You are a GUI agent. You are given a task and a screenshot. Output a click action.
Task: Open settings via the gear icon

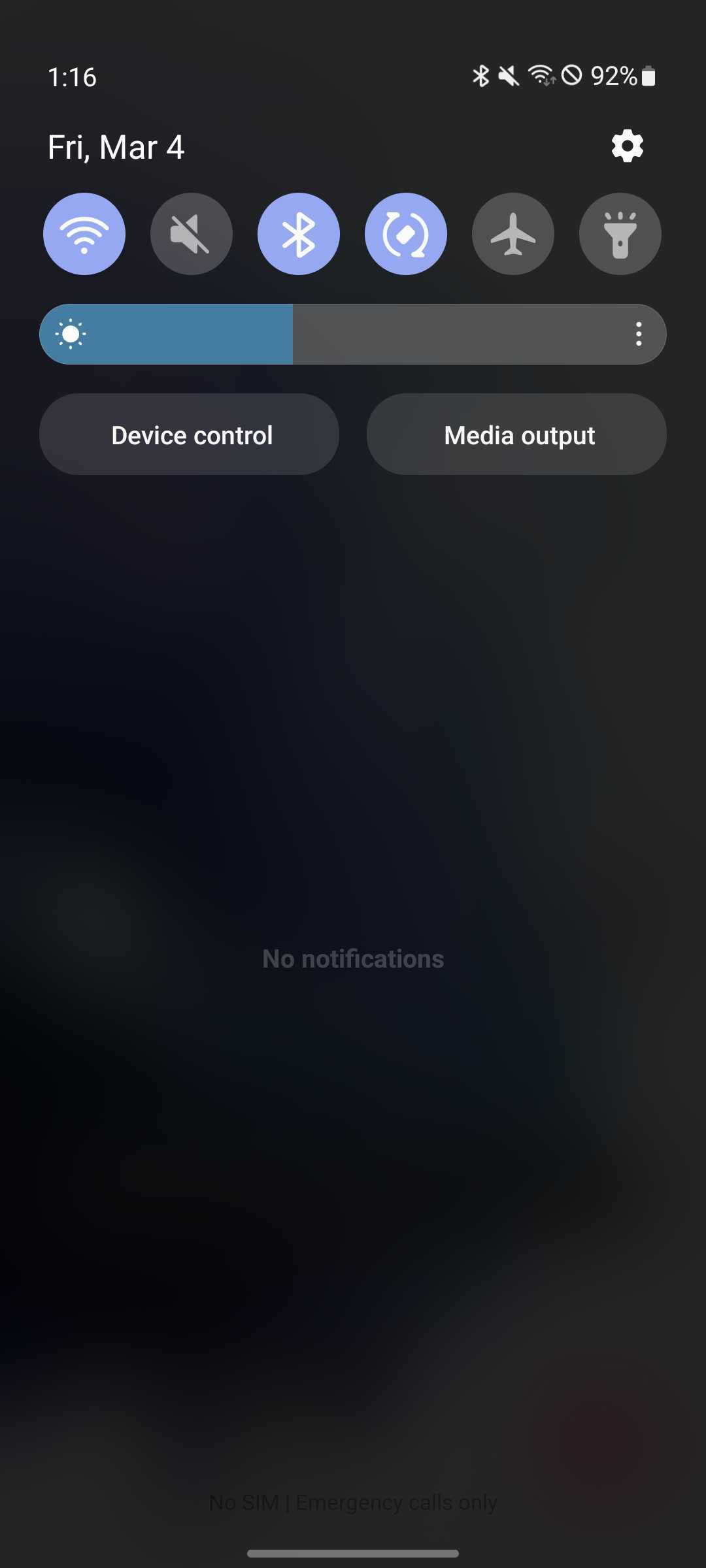click(627, 146)
